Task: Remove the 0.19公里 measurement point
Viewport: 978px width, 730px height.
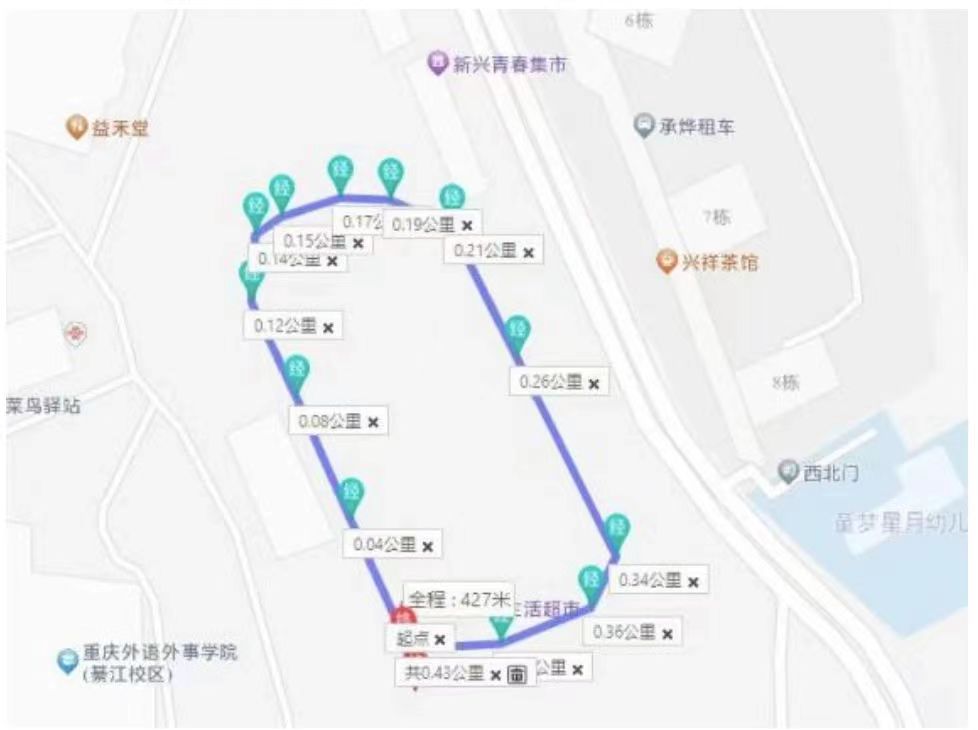Action: (467, 226)
